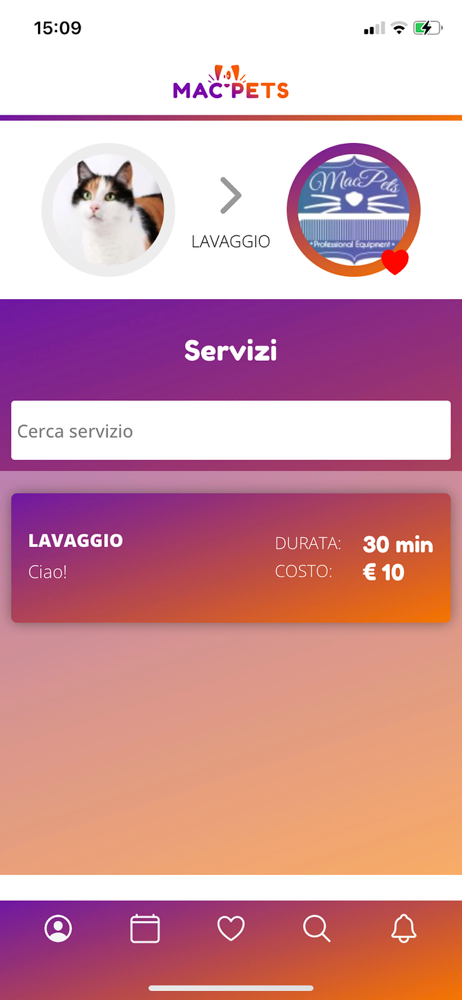Tap the Cerca servizio search field
The width and height of the screenshot is (462, 1000).
point(231,430)
